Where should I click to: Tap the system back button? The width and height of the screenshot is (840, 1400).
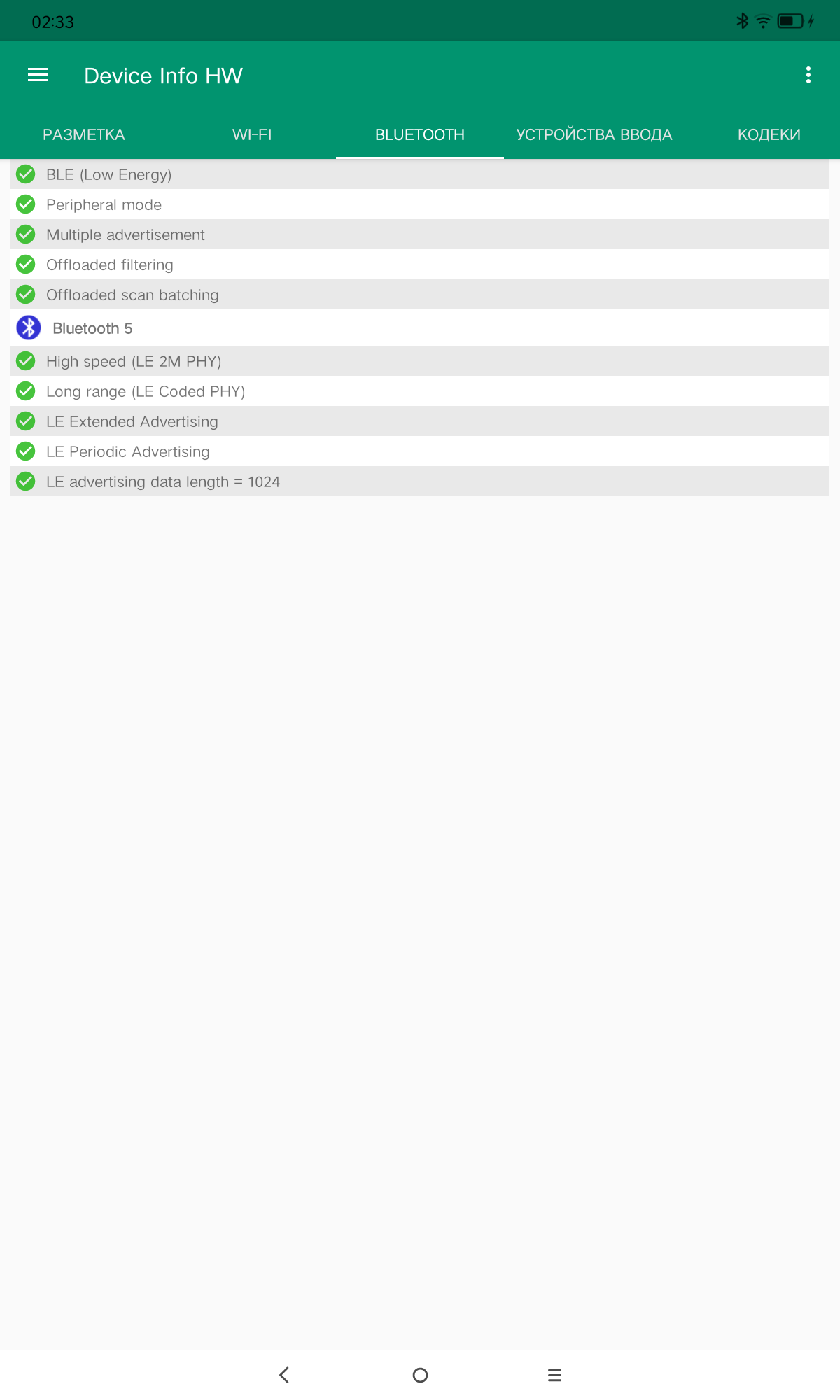(x=284, y=1375)
